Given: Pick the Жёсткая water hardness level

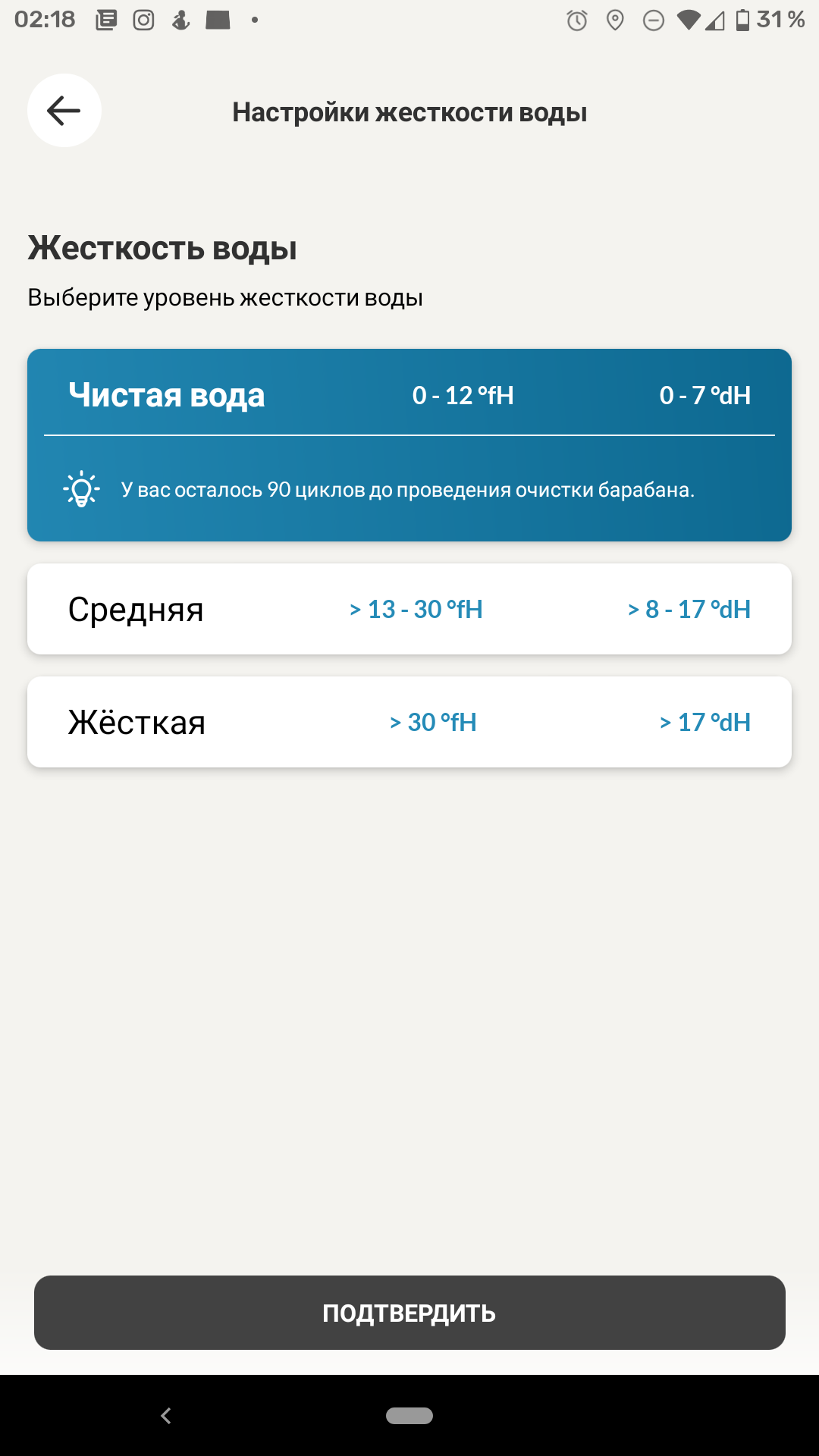Looking at the screenshot, I should coord(409,722).
